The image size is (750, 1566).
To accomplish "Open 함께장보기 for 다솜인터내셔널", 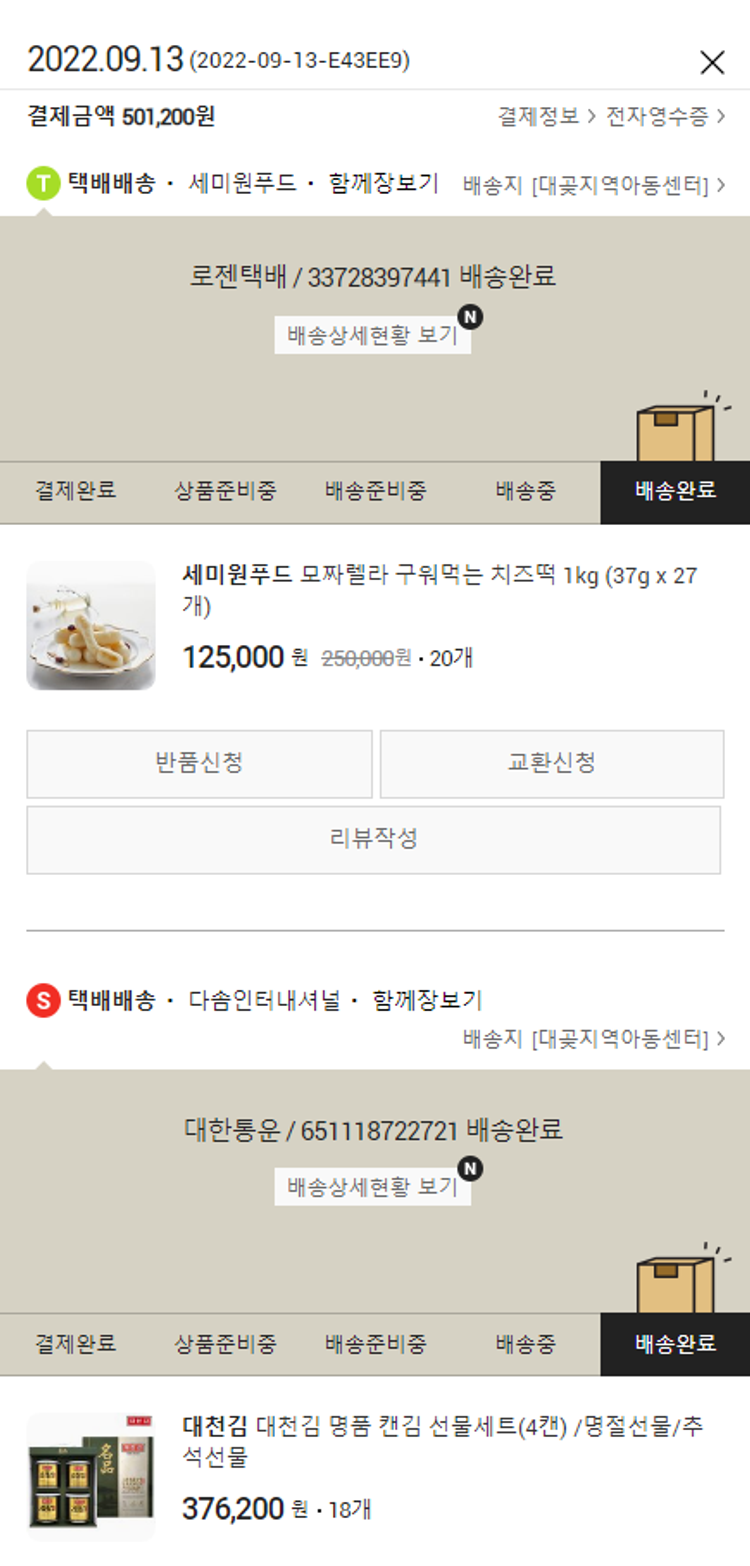I will point(427,1000).
